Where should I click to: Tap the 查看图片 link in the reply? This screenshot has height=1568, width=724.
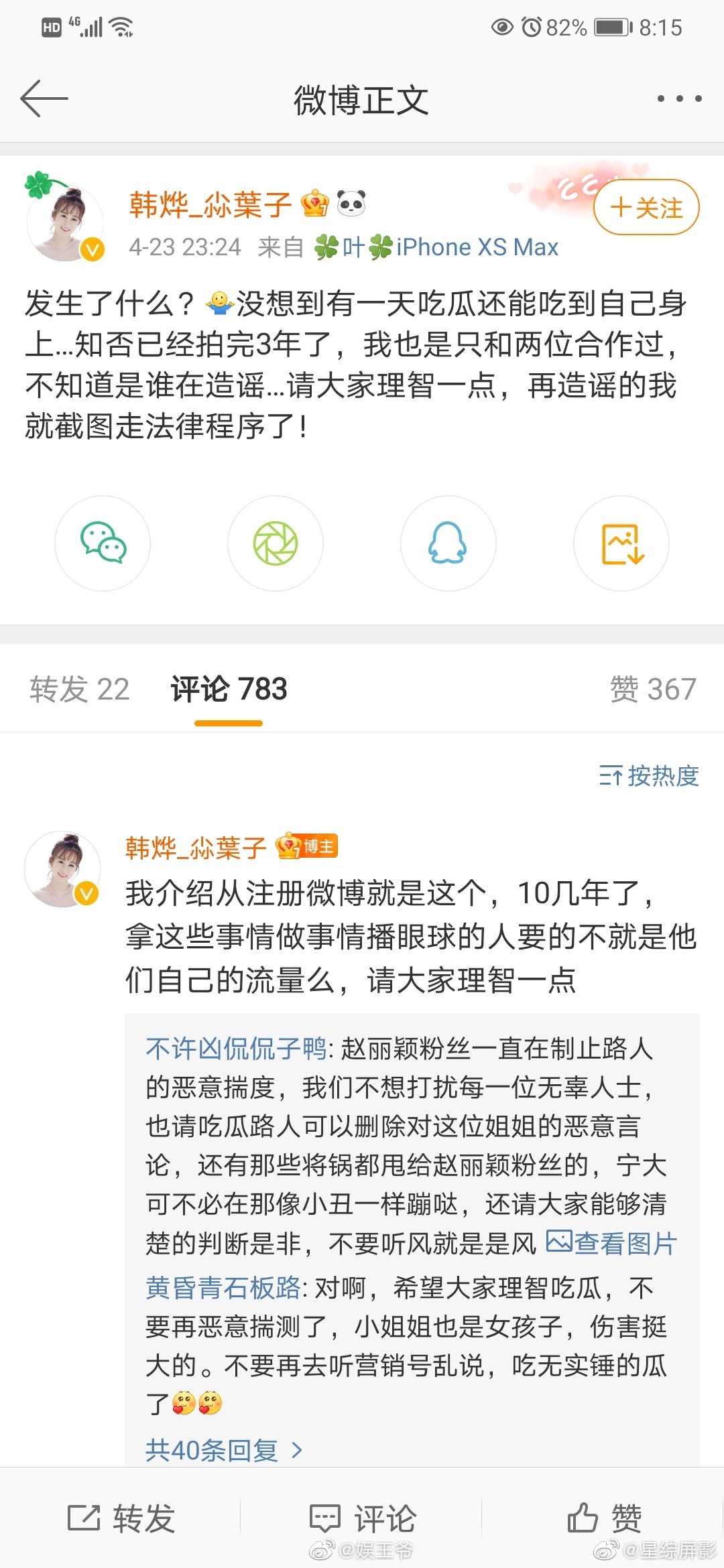click(612, 1244)
